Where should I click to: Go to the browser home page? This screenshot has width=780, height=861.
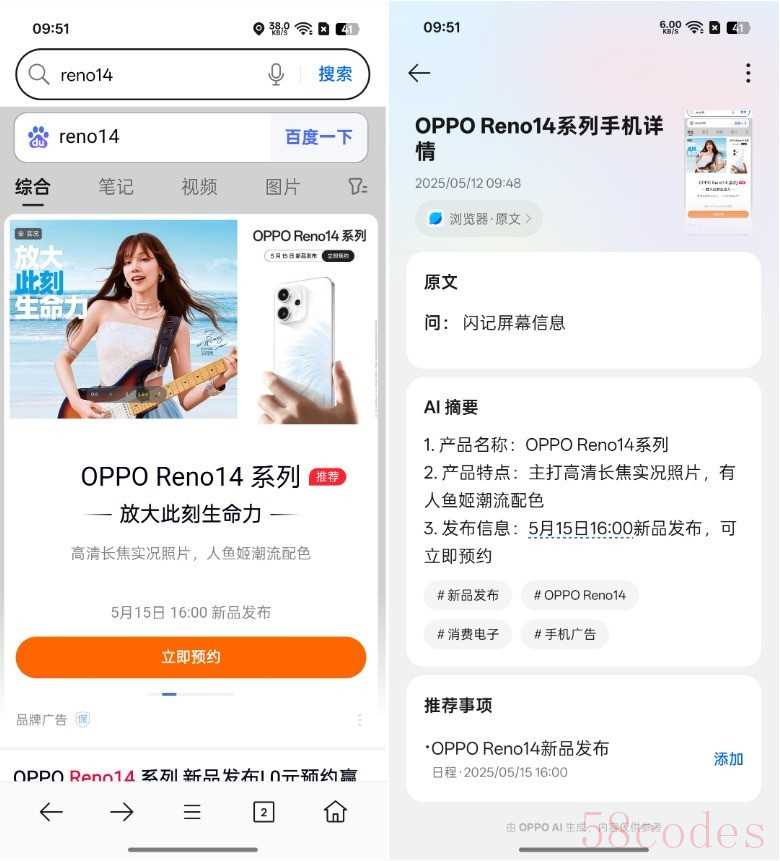(335, 812)
